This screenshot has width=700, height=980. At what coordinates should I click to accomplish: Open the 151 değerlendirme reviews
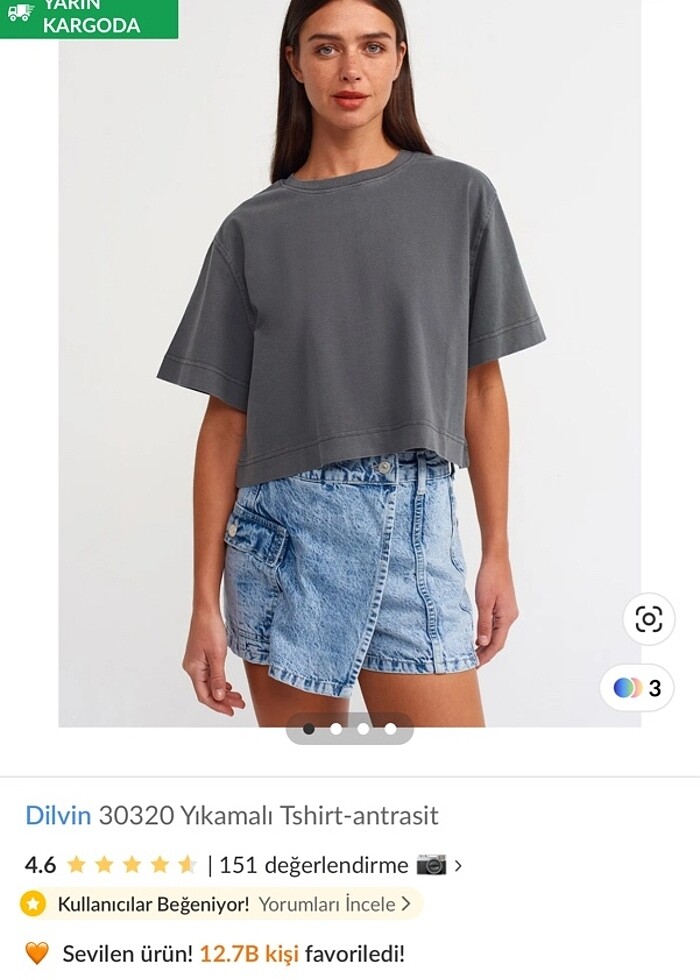[314, 865]
